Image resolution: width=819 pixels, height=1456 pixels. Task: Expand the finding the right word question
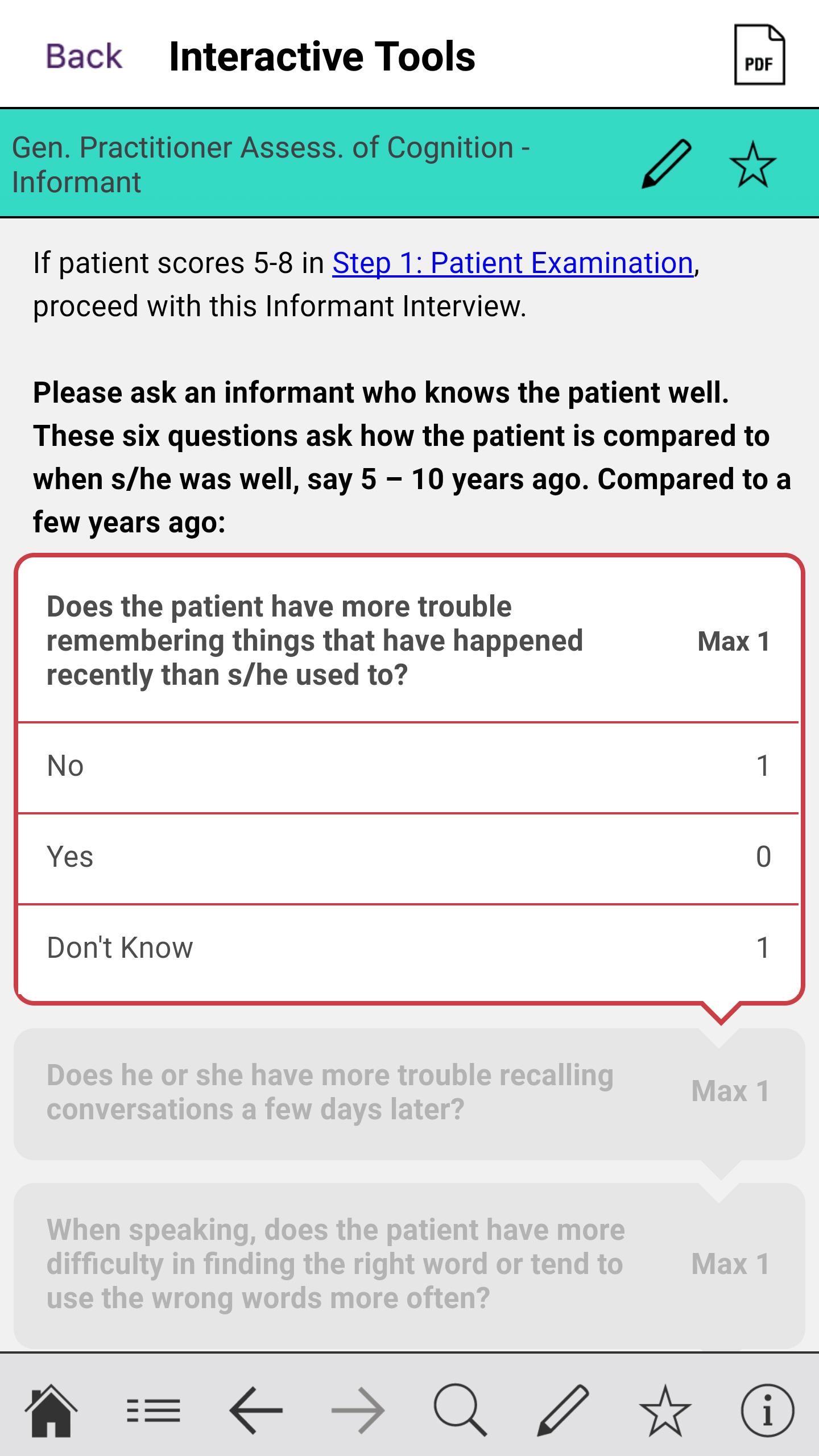(408, 1264)
